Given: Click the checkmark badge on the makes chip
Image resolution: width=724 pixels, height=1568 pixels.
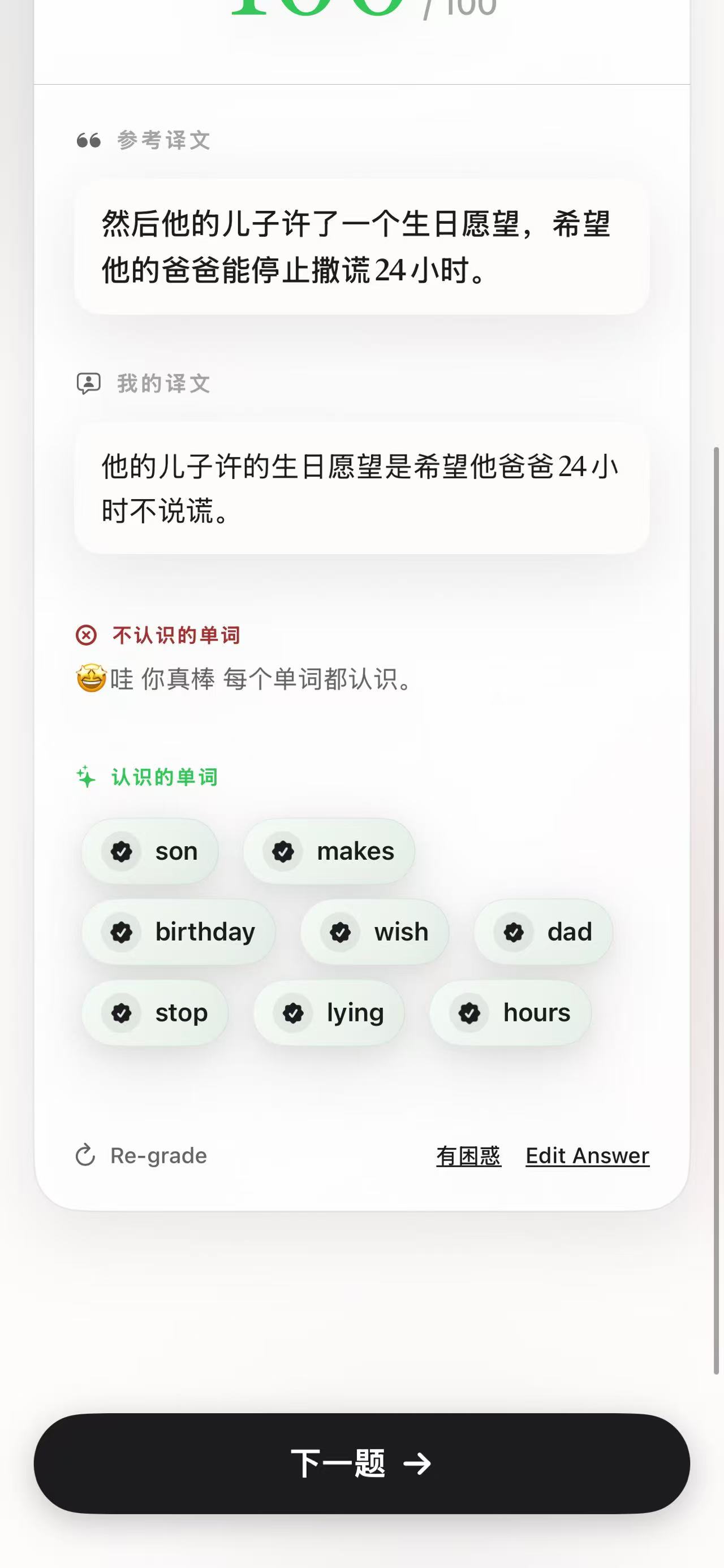Looking at the screenshot, I should point(283,852).
